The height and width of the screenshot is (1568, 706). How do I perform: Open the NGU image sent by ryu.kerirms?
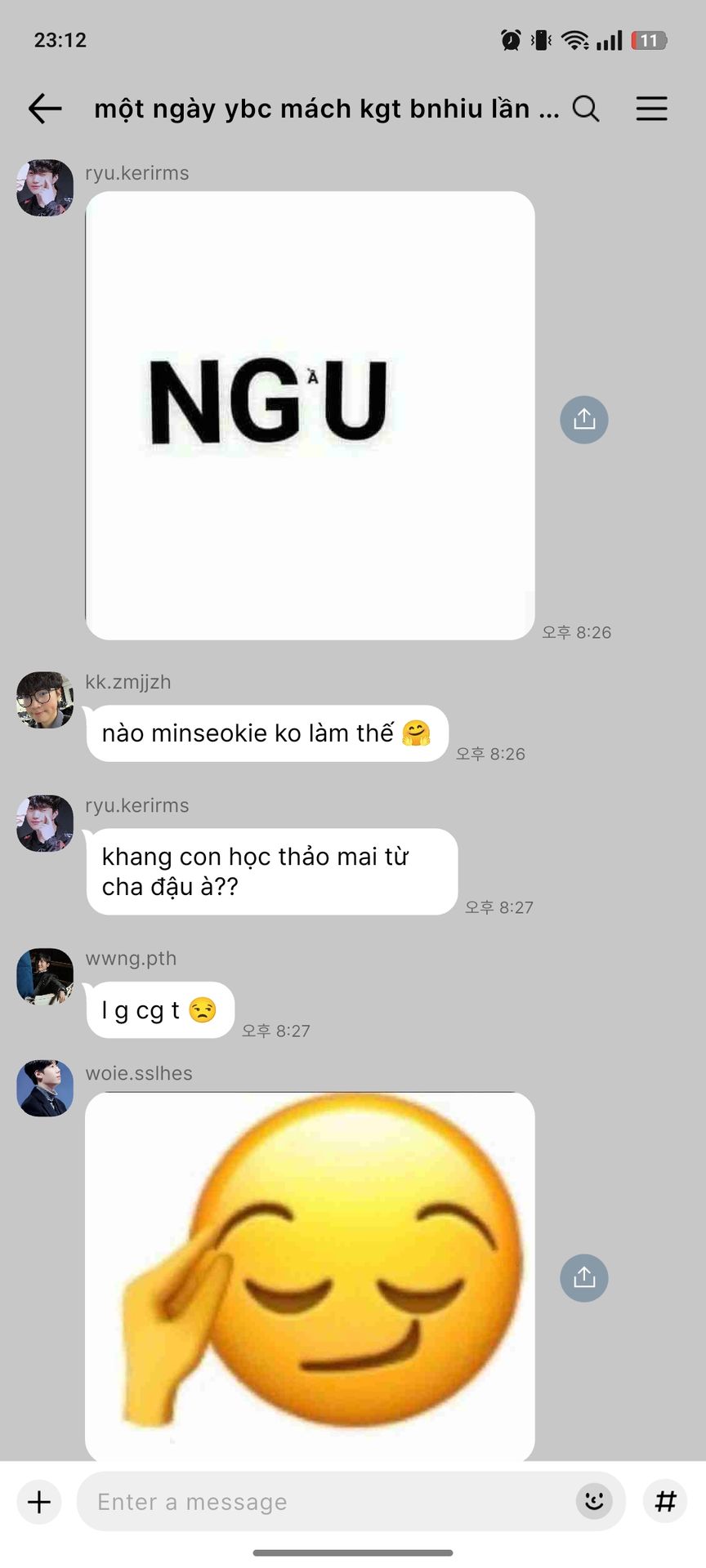[x=310, y=416]
